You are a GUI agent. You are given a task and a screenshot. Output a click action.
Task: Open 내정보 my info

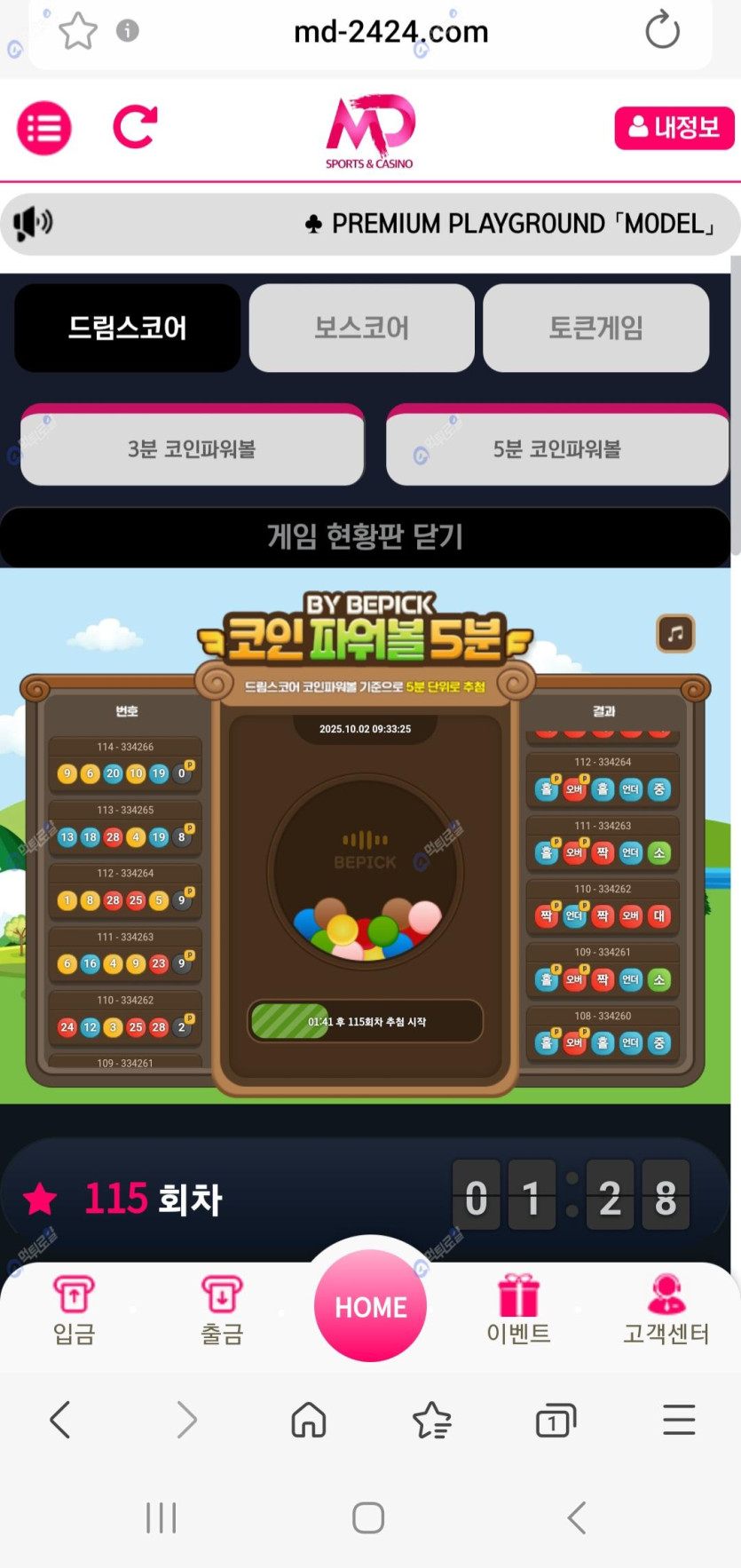(x=674, y=128)
